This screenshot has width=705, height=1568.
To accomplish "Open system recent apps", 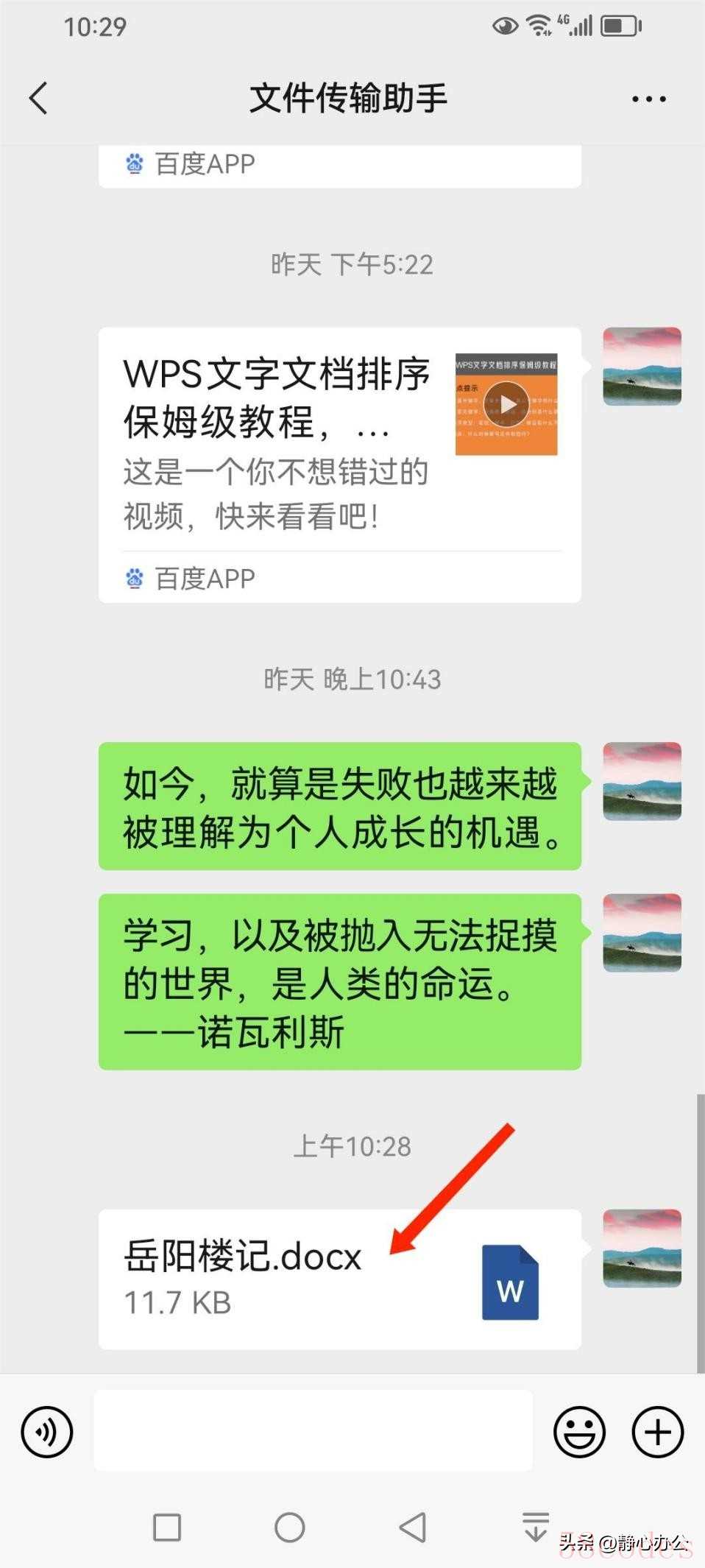I will [x=167, y=1527].
